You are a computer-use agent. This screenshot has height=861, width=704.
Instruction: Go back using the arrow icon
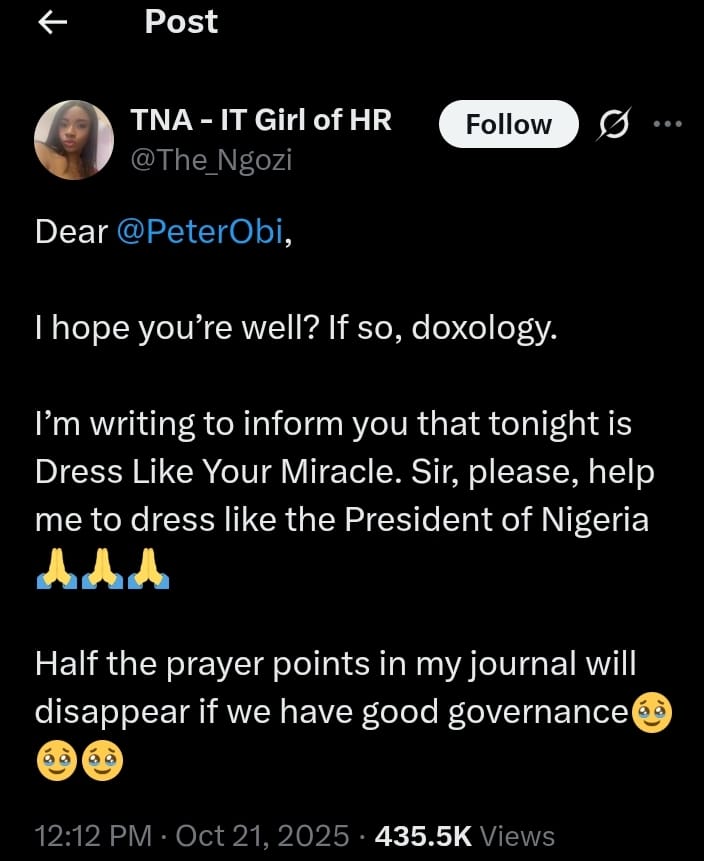[x=51, y=23]
